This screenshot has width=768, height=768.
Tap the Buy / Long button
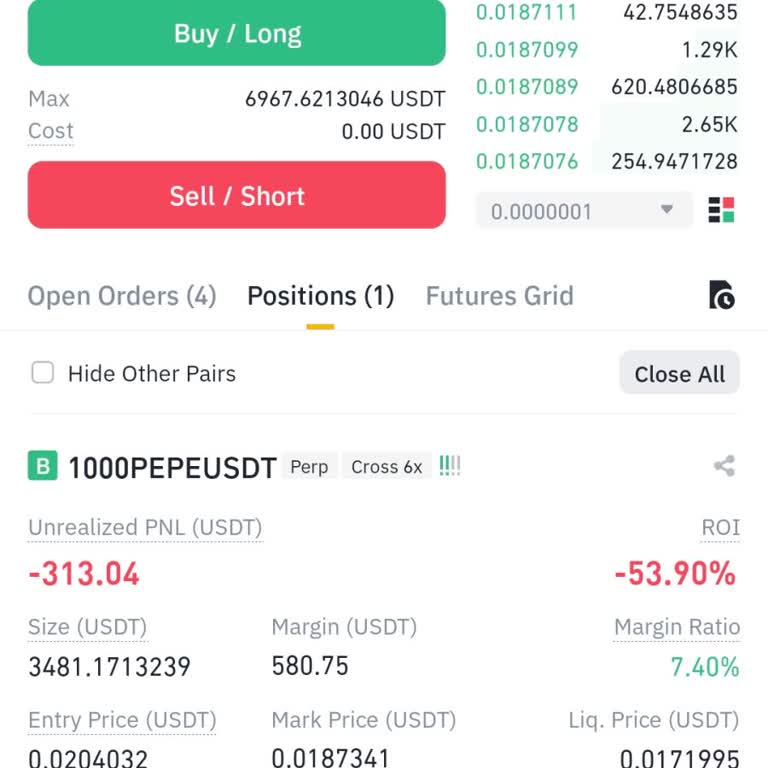pyautogui.click(x=237, y=33)
